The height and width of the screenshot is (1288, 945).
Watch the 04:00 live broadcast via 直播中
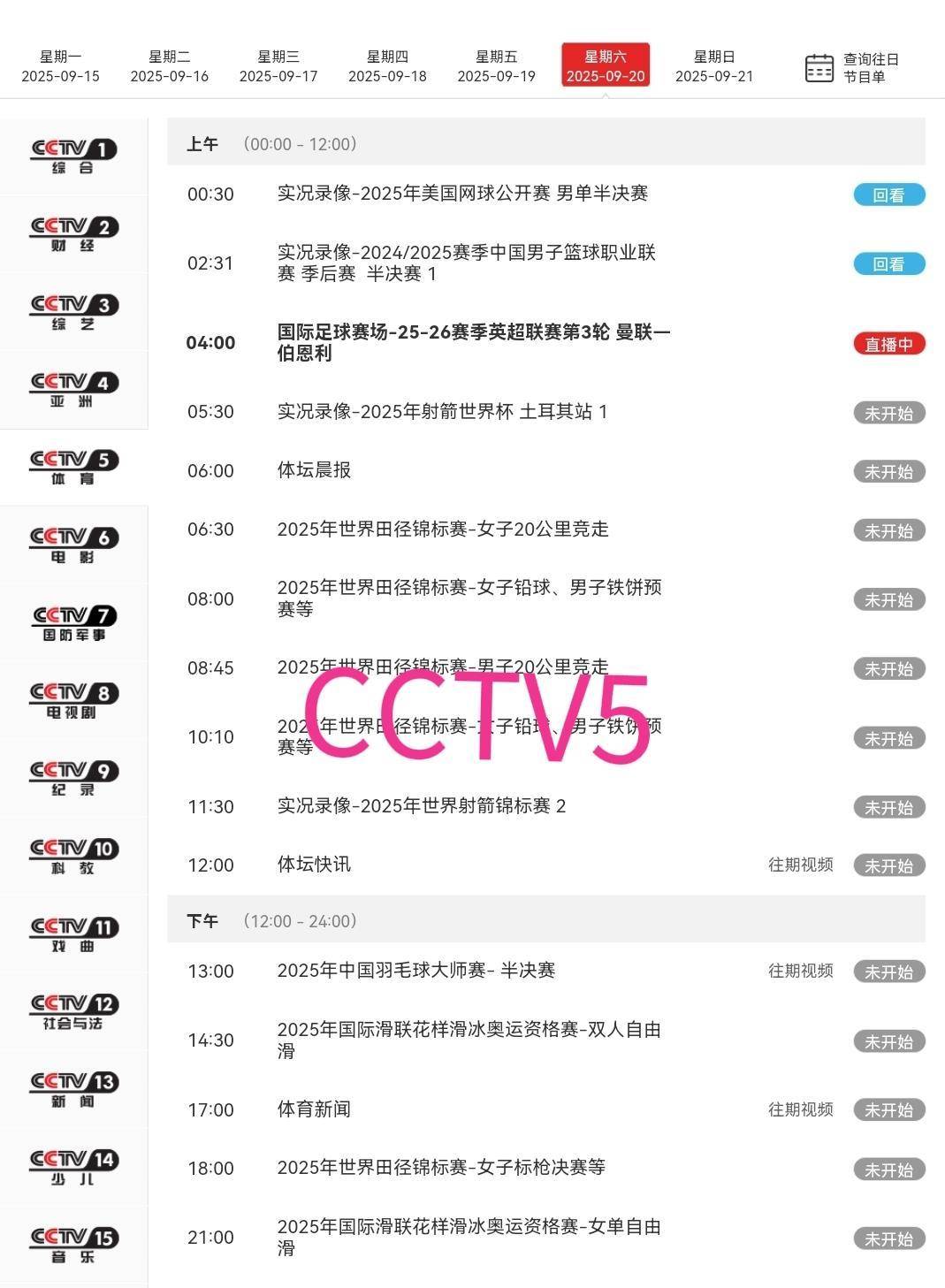[x=888, y=344]
